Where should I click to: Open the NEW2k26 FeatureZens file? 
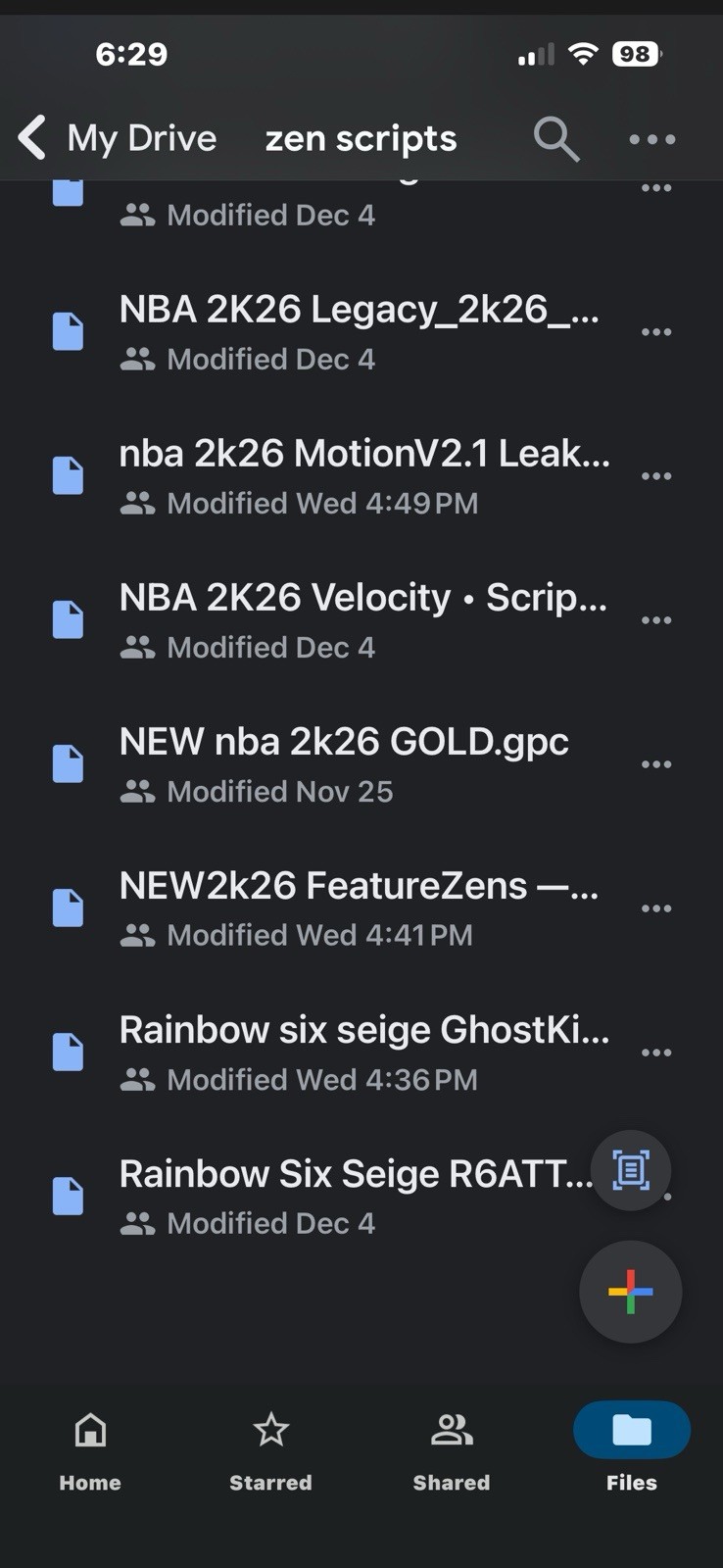click(x=358, y=907)
